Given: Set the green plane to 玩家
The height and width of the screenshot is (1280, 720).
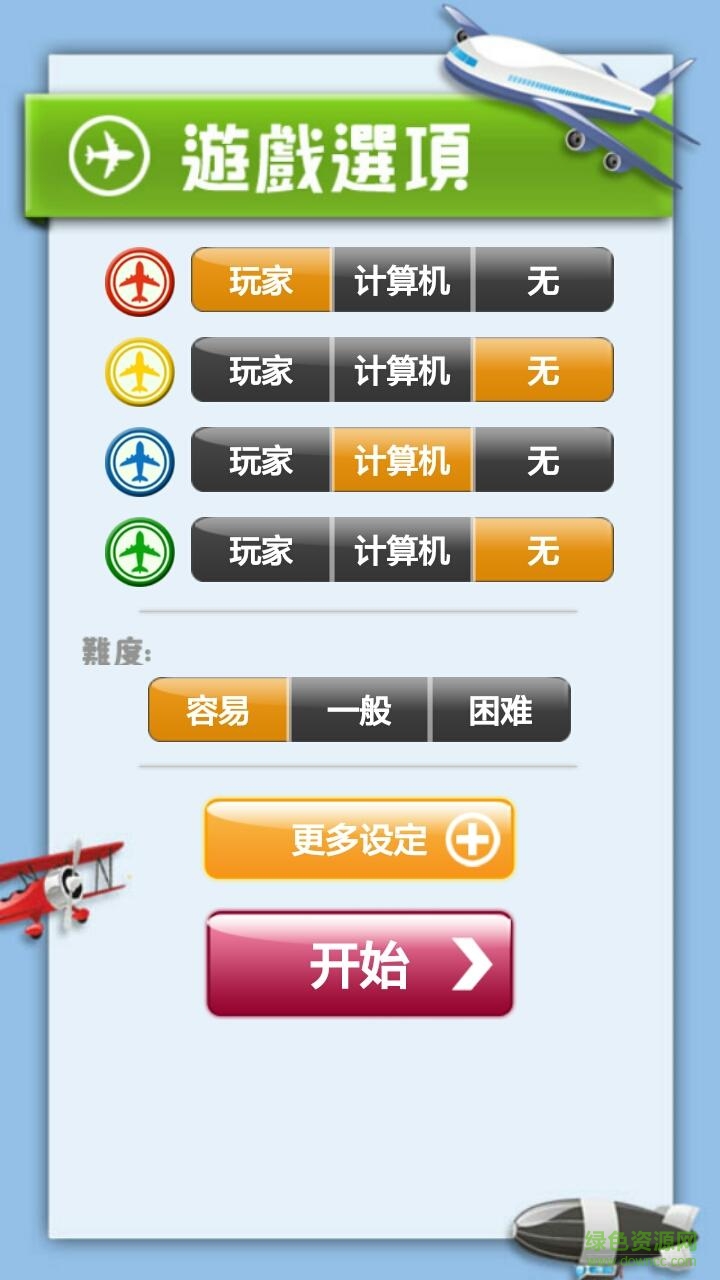Looking at the screenshot, I should pos(260,551).
